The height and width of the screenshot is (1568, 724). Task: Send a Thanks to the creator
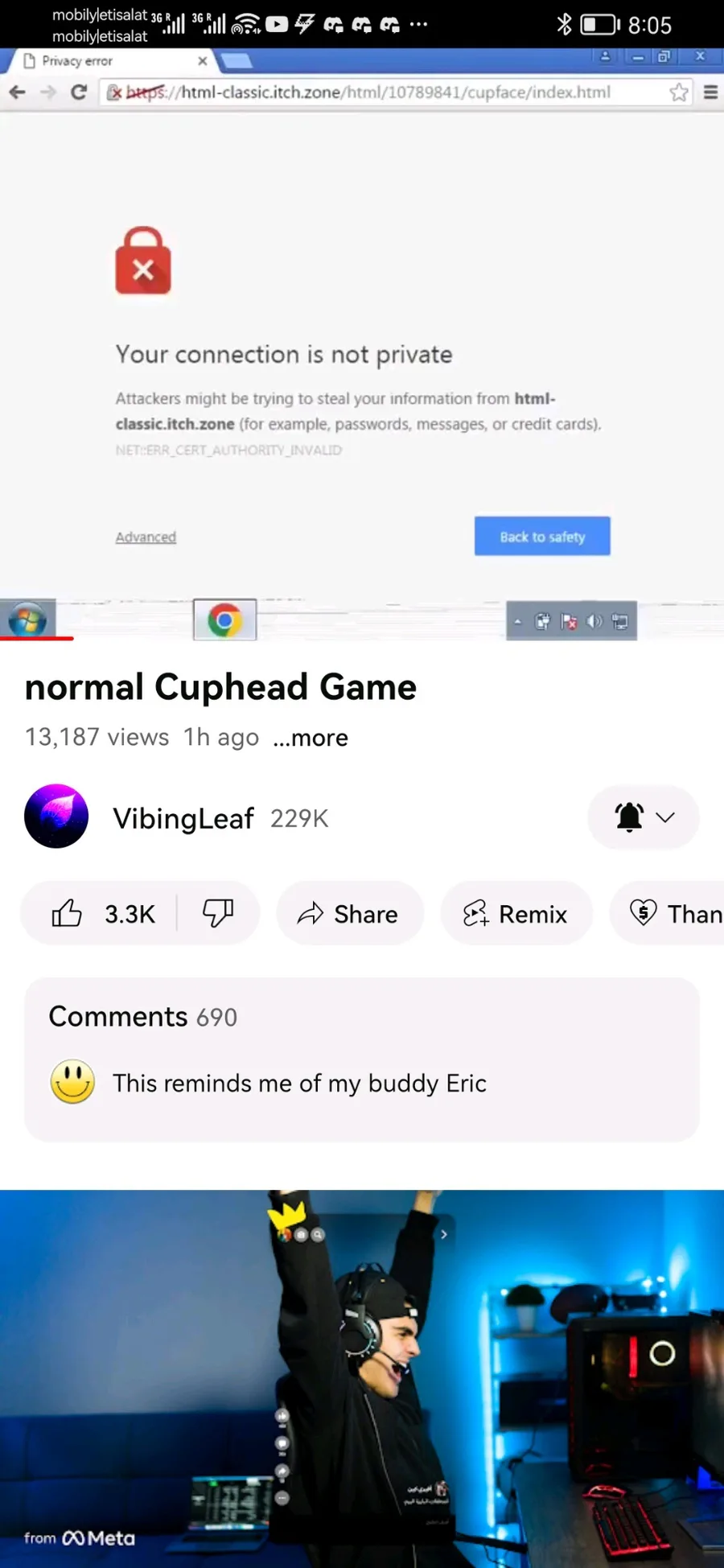point(667,913)
